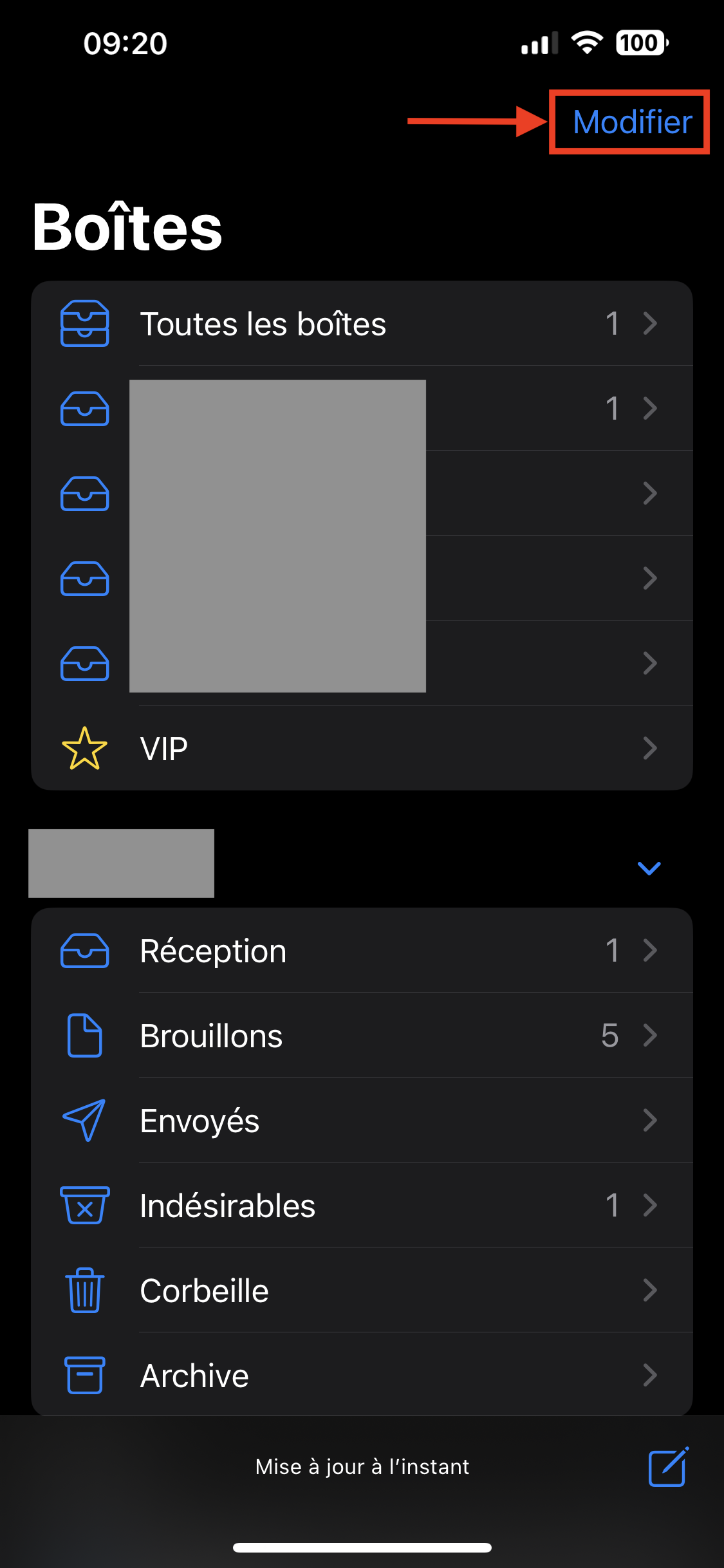Collapse the account section chevron
Viewport: 724px width, 1568px height.
coord(649,868)
